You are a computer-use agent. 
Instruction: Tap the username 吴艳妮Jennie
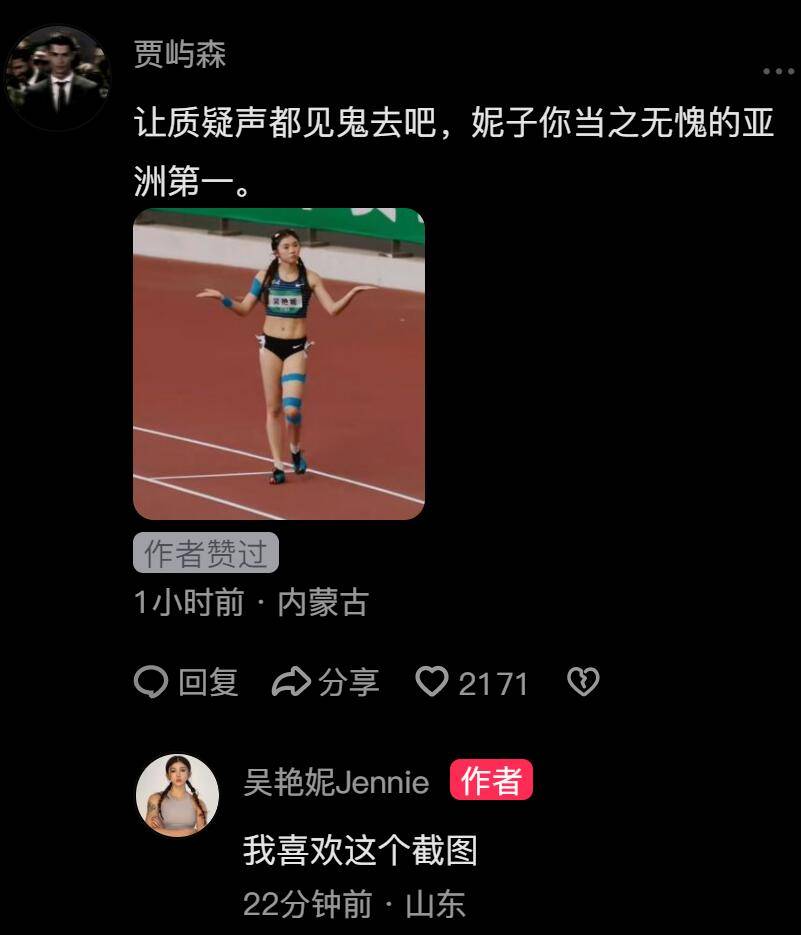pyautogui.click(x=336, y=782)
